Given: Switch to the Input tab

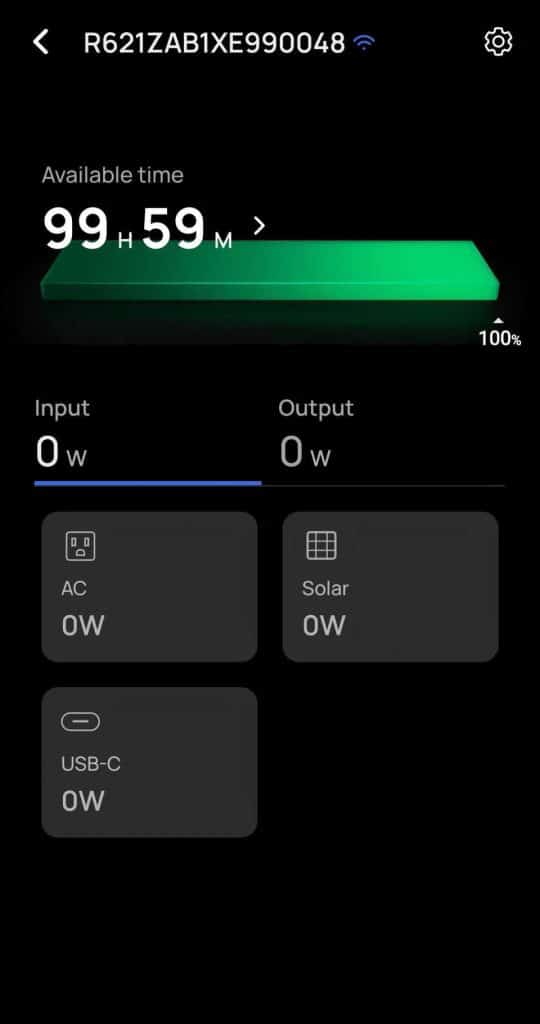Looking at the screenshot, I should 148,440.
